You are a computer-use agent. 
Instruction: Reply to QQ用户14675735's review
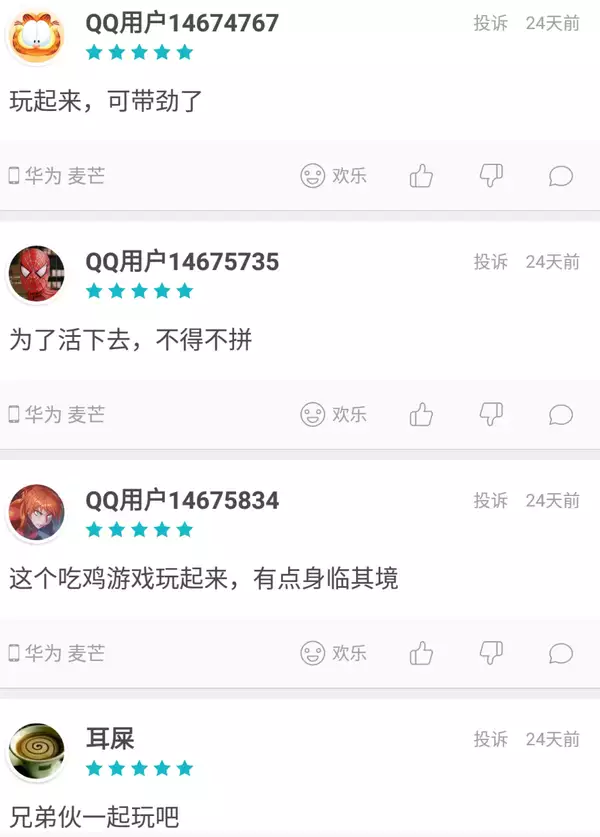(x=561, y=414)
